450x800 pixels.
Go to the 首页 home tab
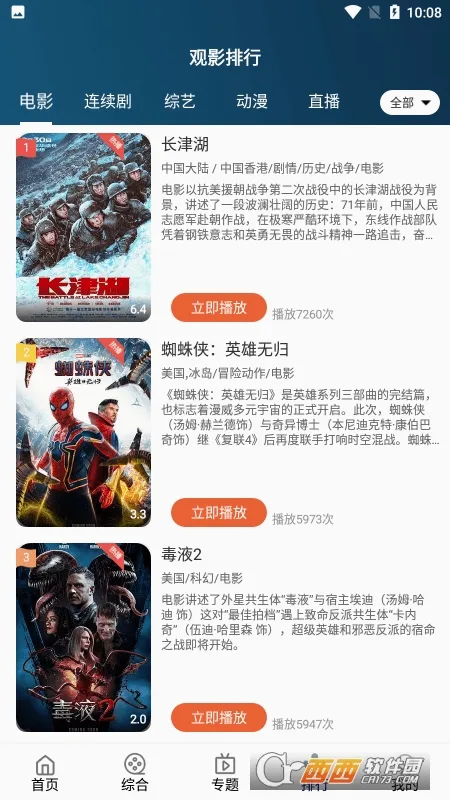pyautogui.click(x=45, y=772)
